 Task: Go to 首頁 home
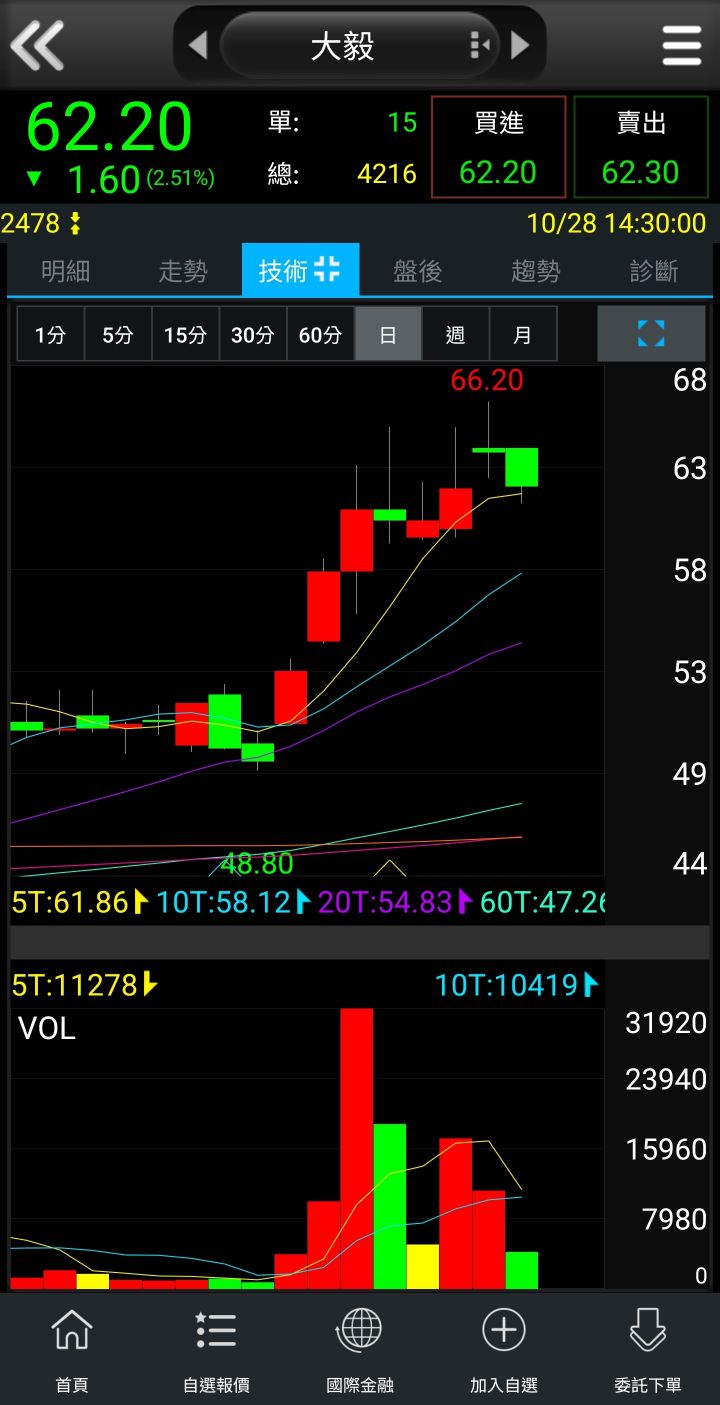click(x=71, y=1350)
